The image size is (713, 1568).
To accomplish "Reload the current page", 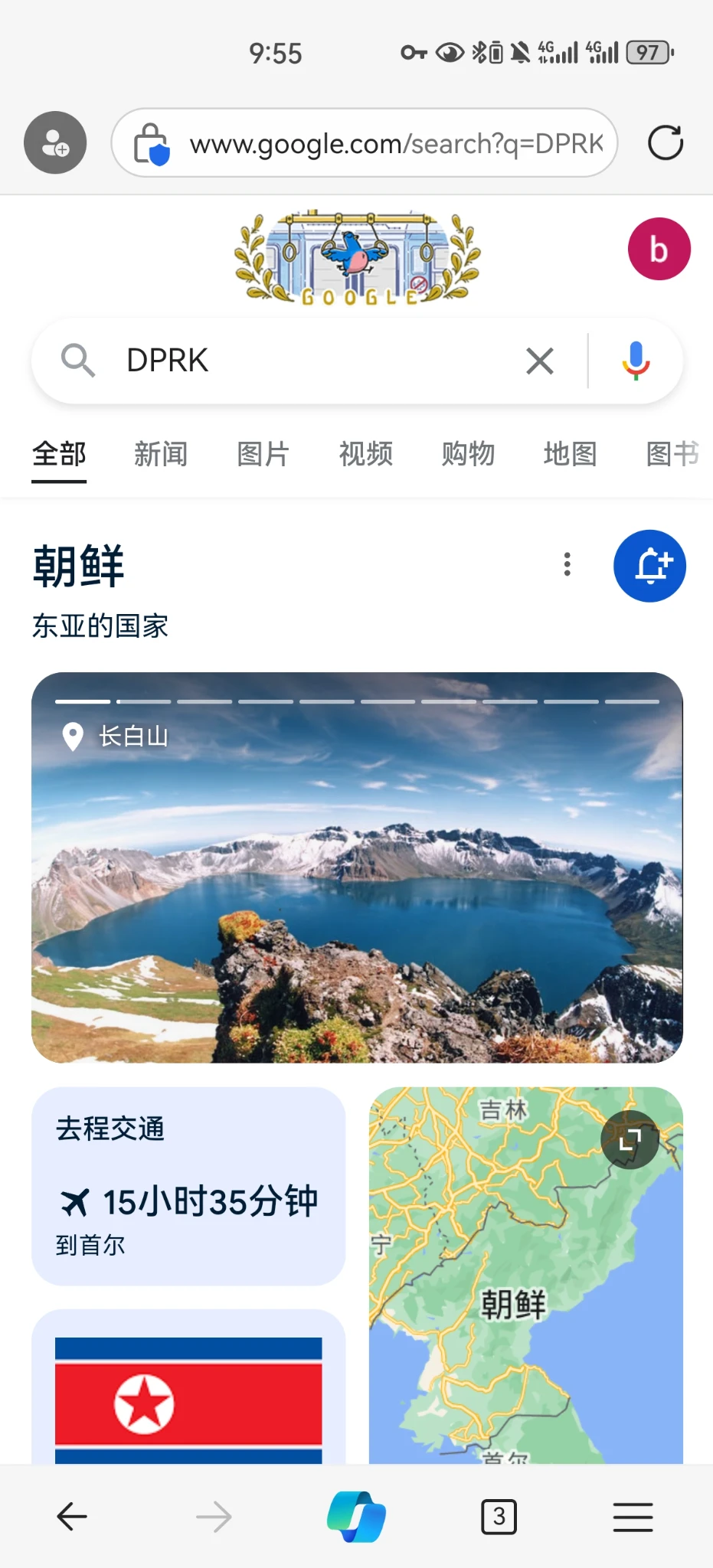I will pos(665,143).
